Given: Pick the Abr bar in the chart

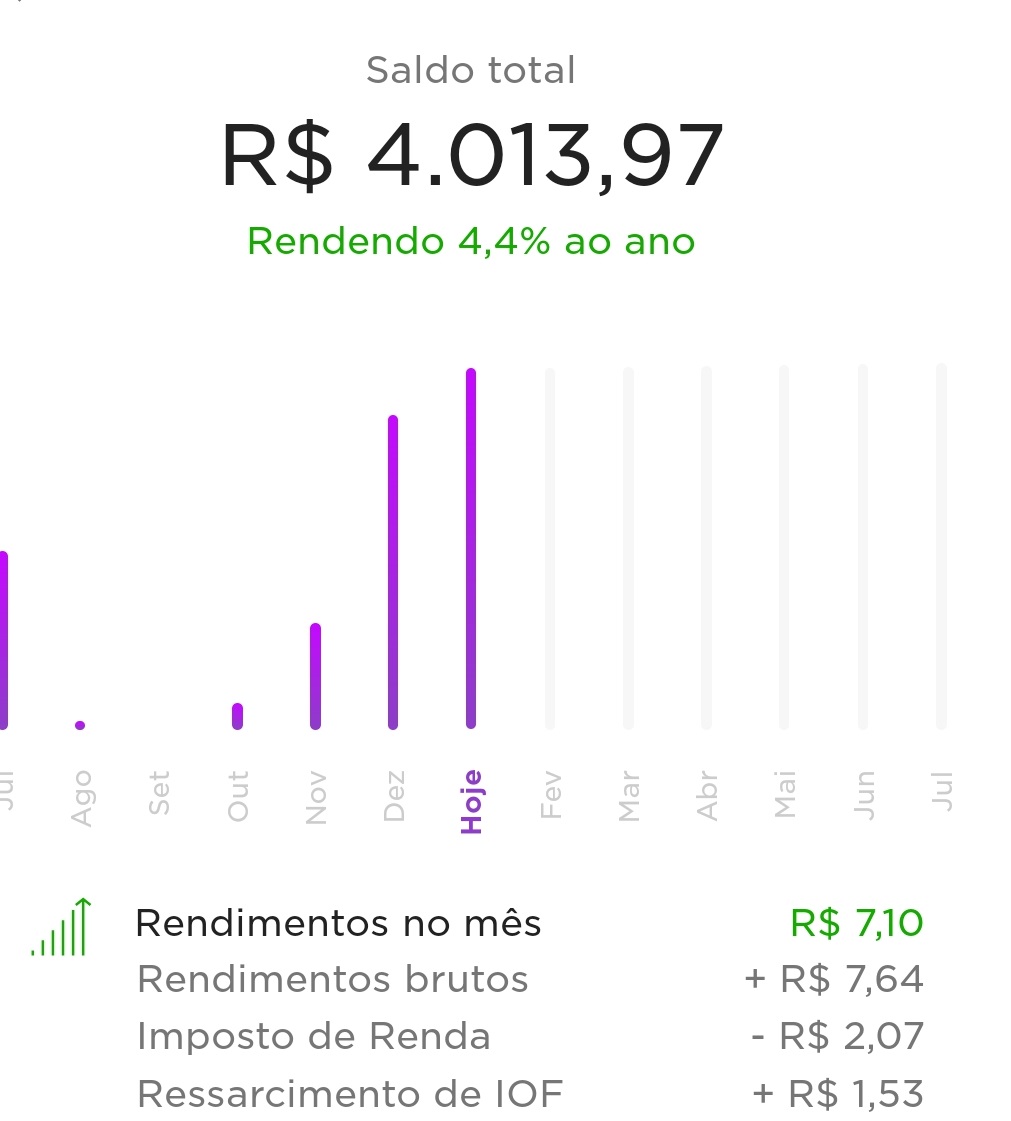Looking at the screenshot, I should [x=706, y=548].
